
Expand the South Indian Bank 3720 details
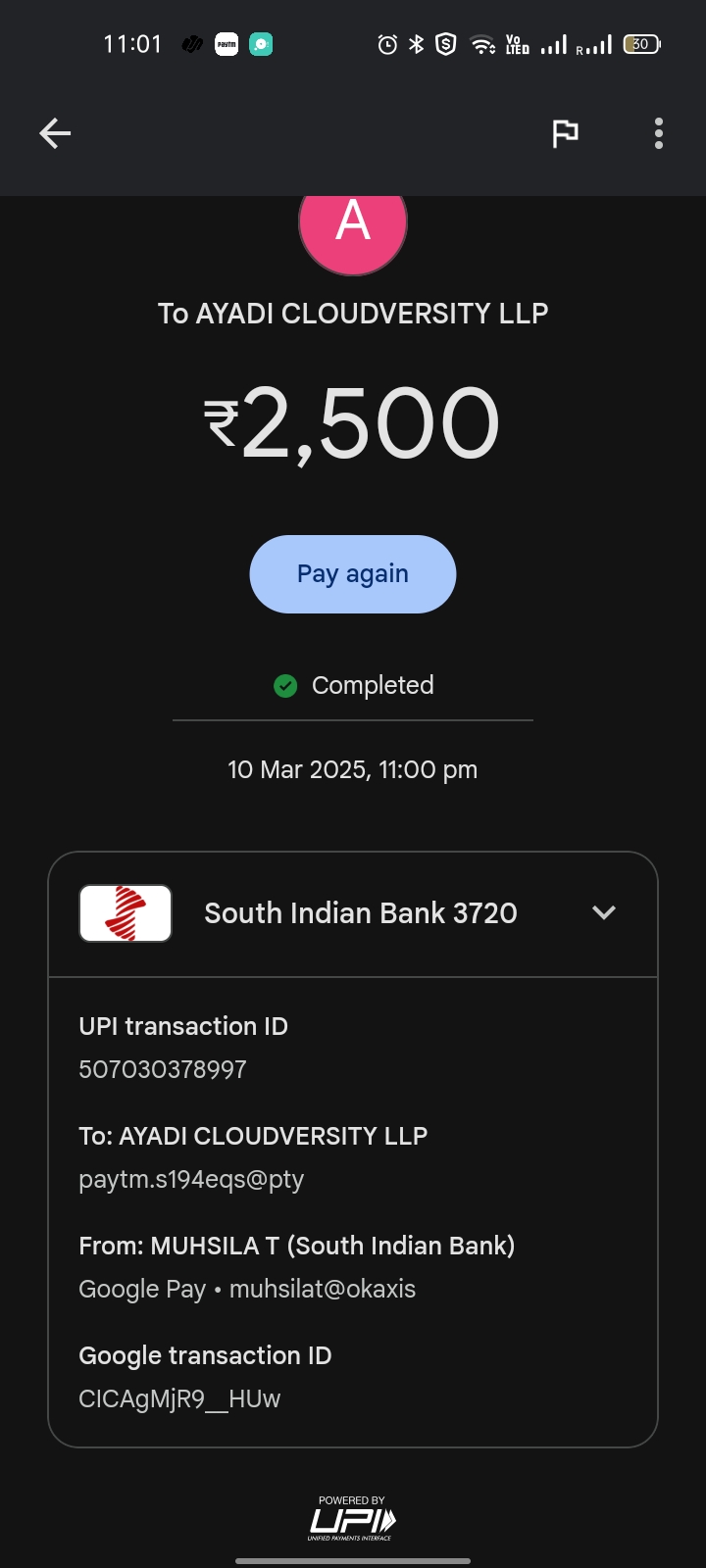click(x=604, y=912)
